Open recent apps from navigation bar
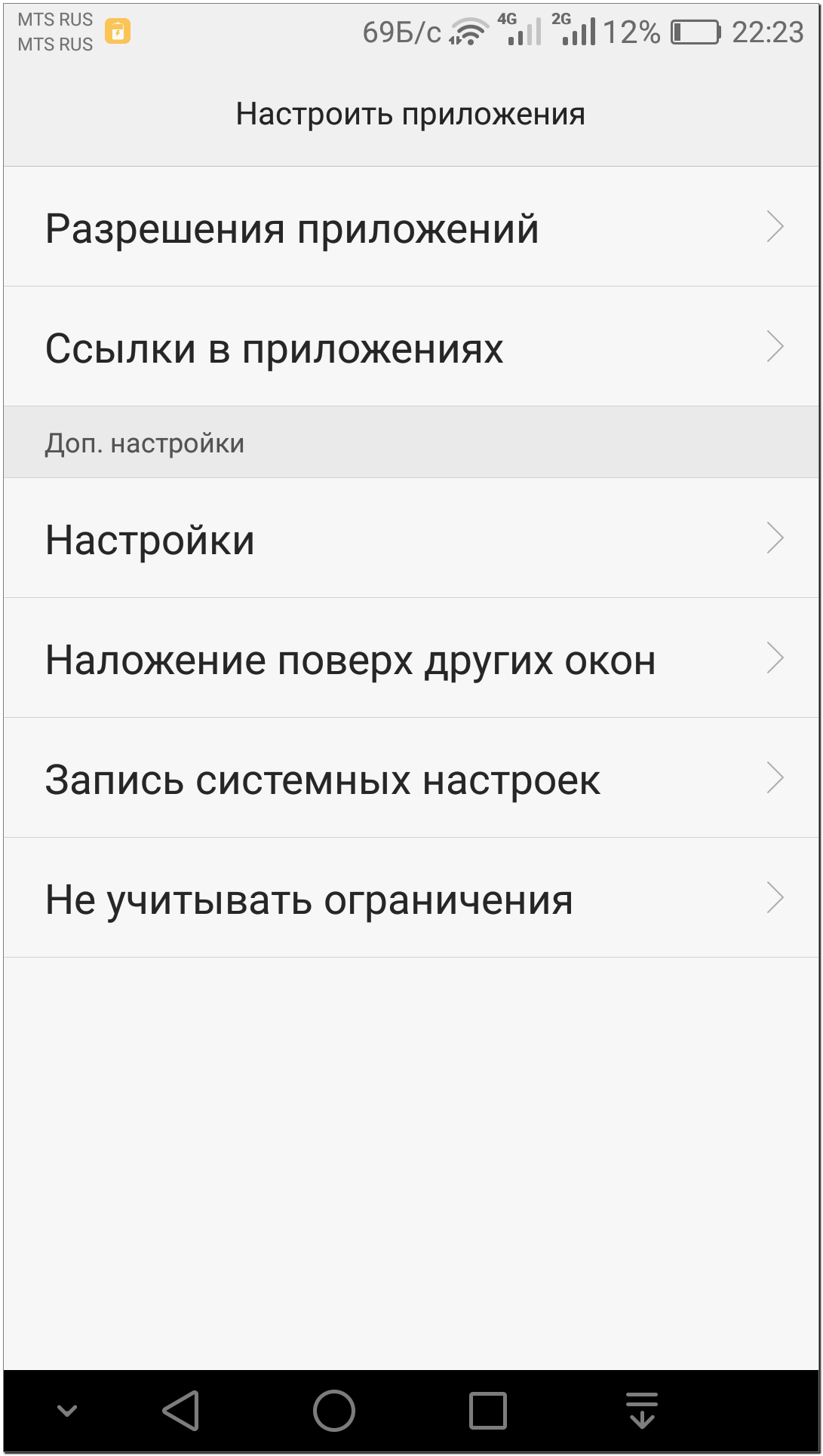This screenshot has width=823, height=1456. coord(487,1410)
